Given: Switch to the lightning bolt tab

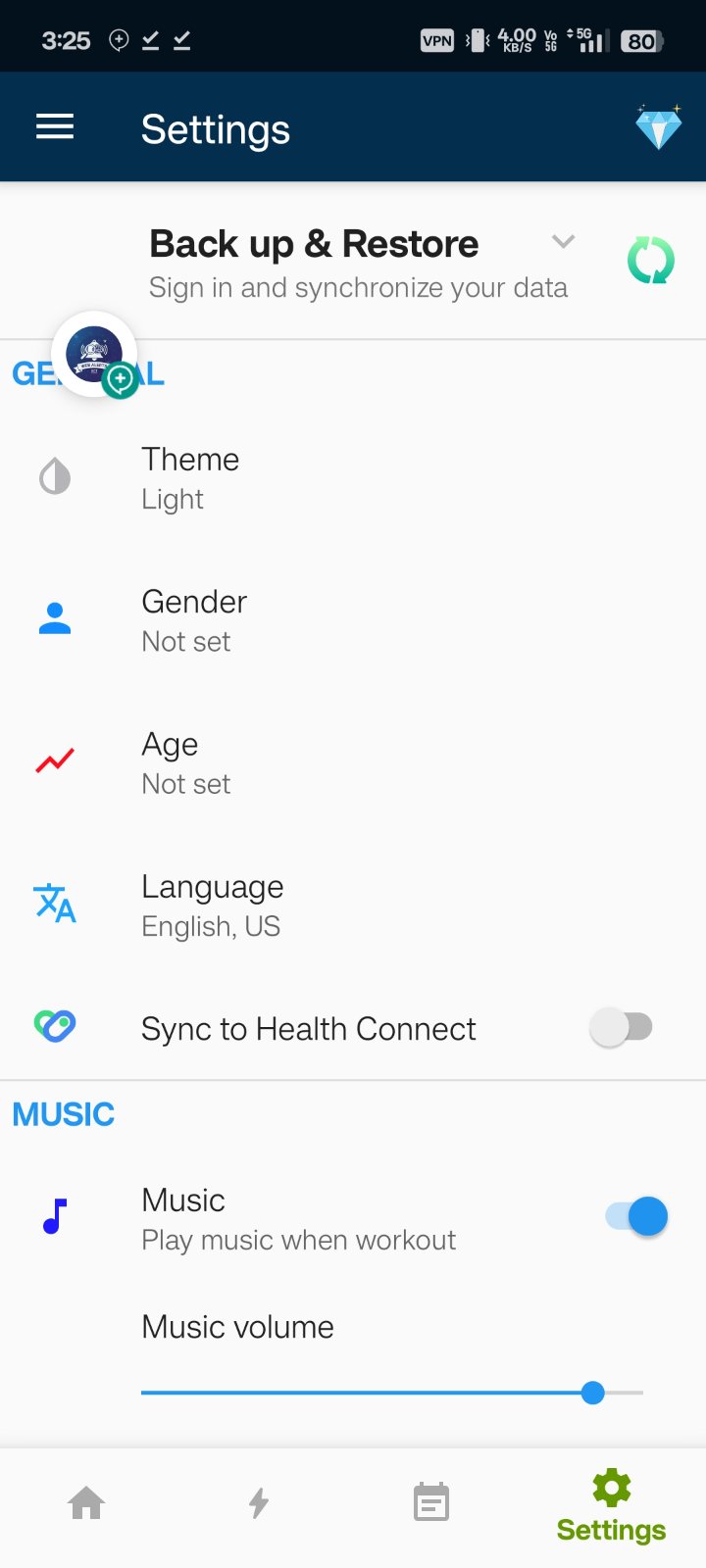Looking at the screenshot, I should [259, 1503].
